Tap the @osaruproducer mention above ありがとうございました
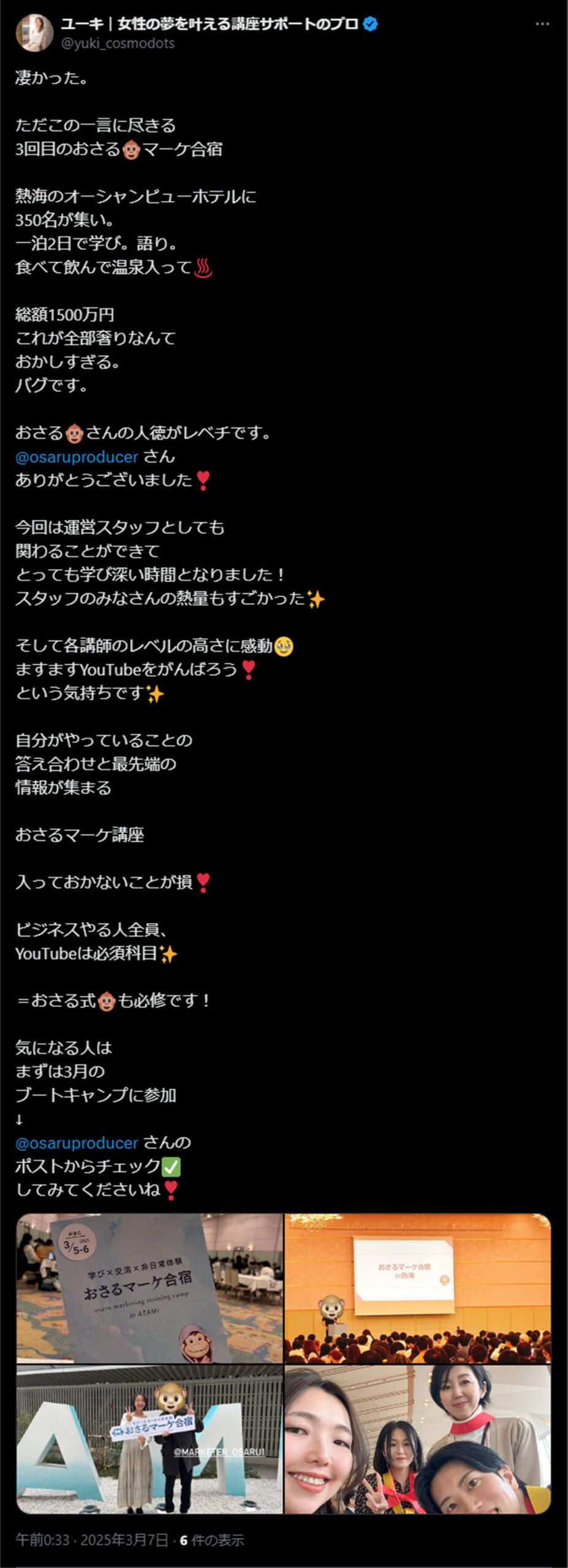Screen dimensions: 568x1568 [x=77, y=457]
